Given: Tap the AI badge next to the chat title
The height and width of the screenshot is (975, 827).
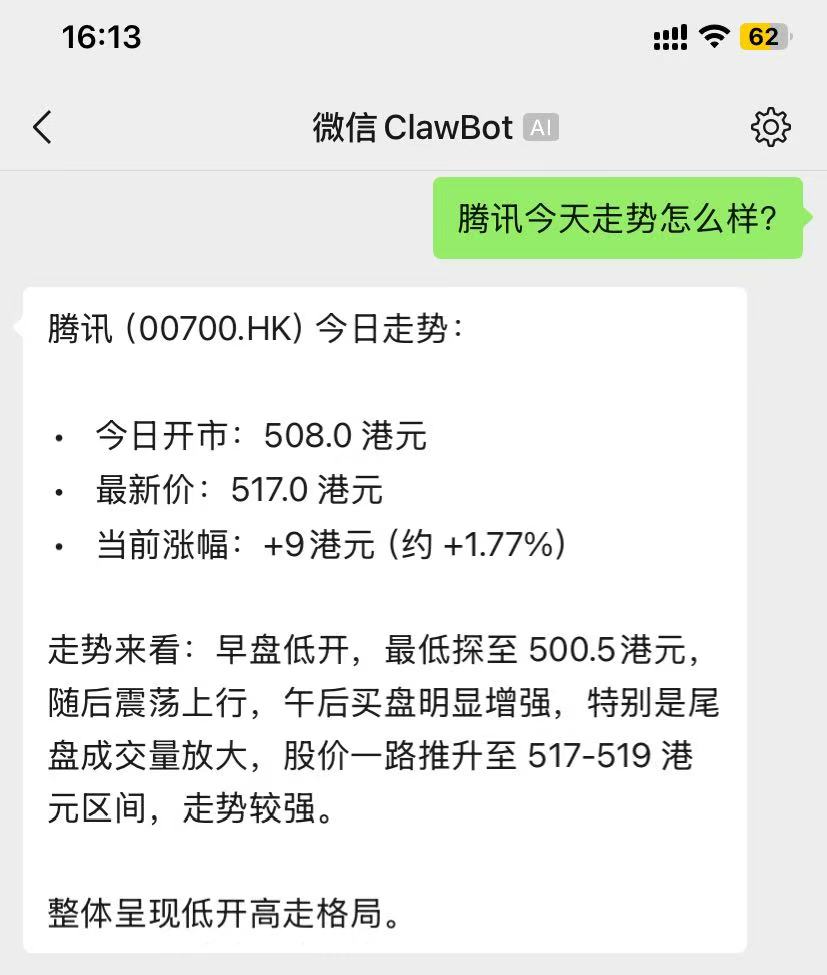Looking at the screenshot, I should [x=541, y=127].
